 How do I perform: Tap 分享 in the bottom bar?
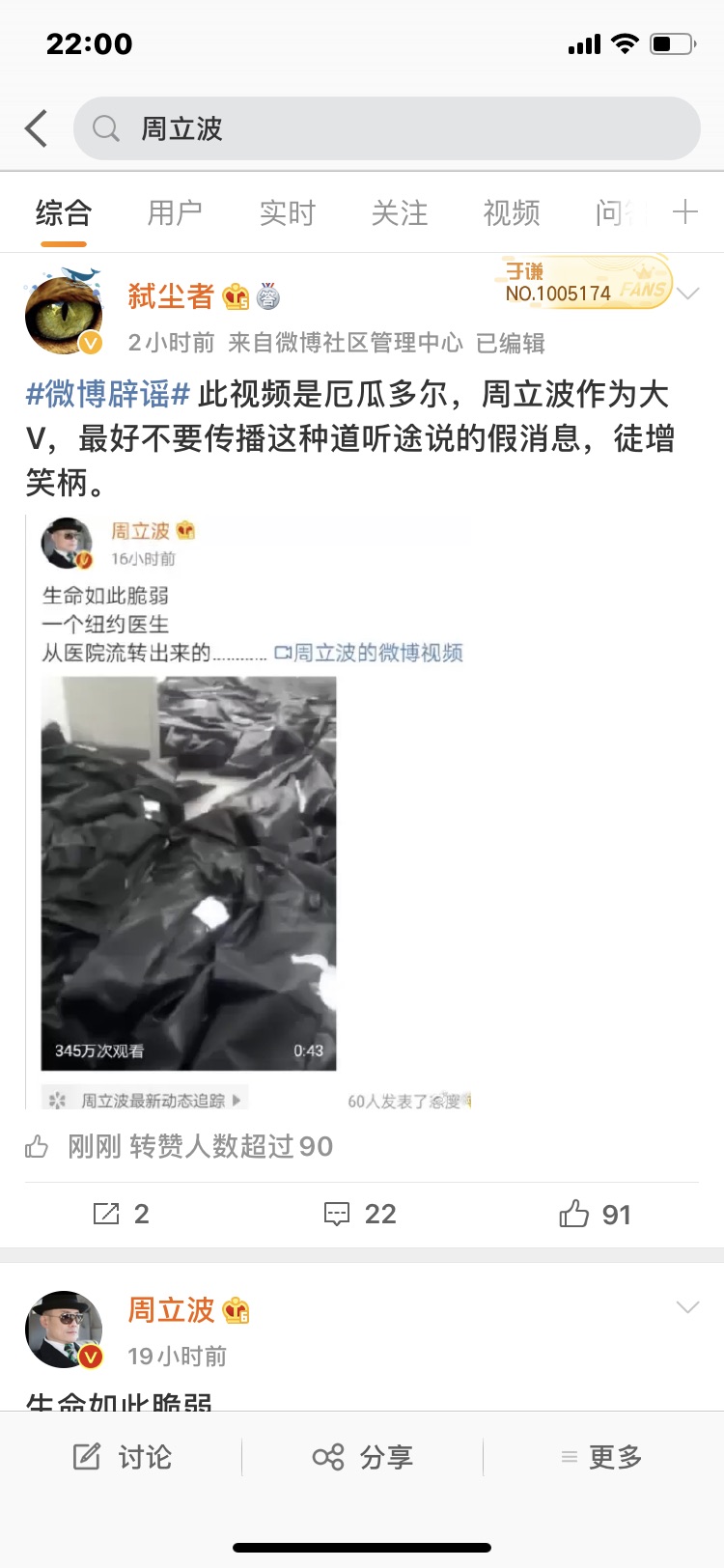[363, 1457]
